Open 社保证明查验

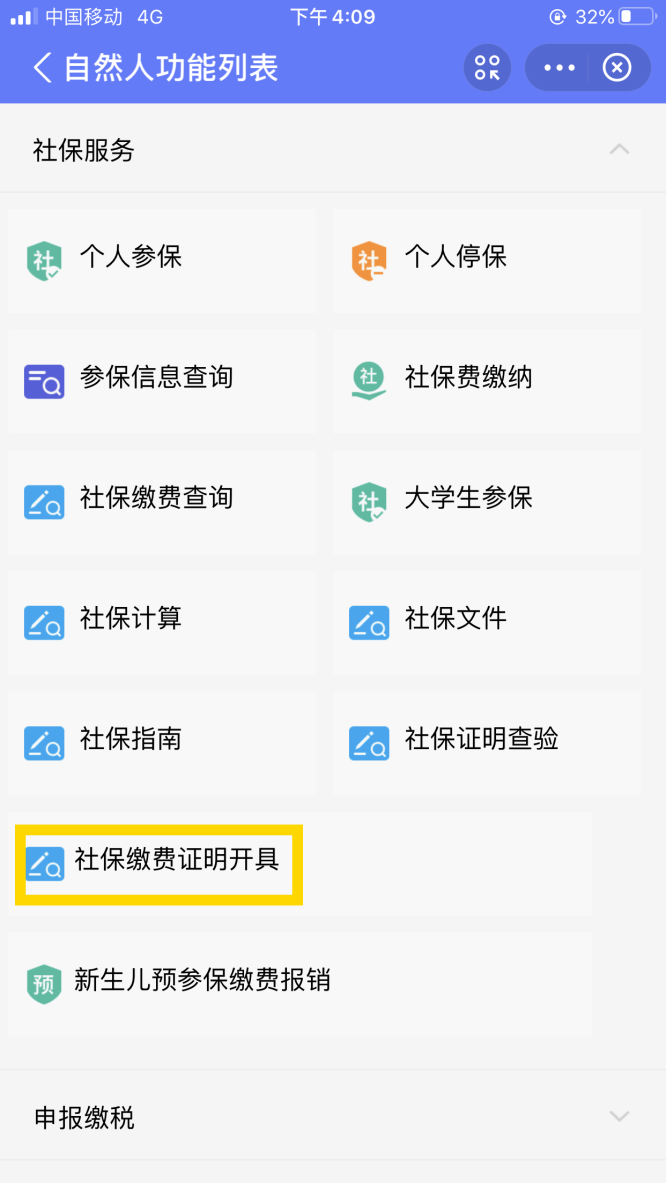(x=487, y=741)
